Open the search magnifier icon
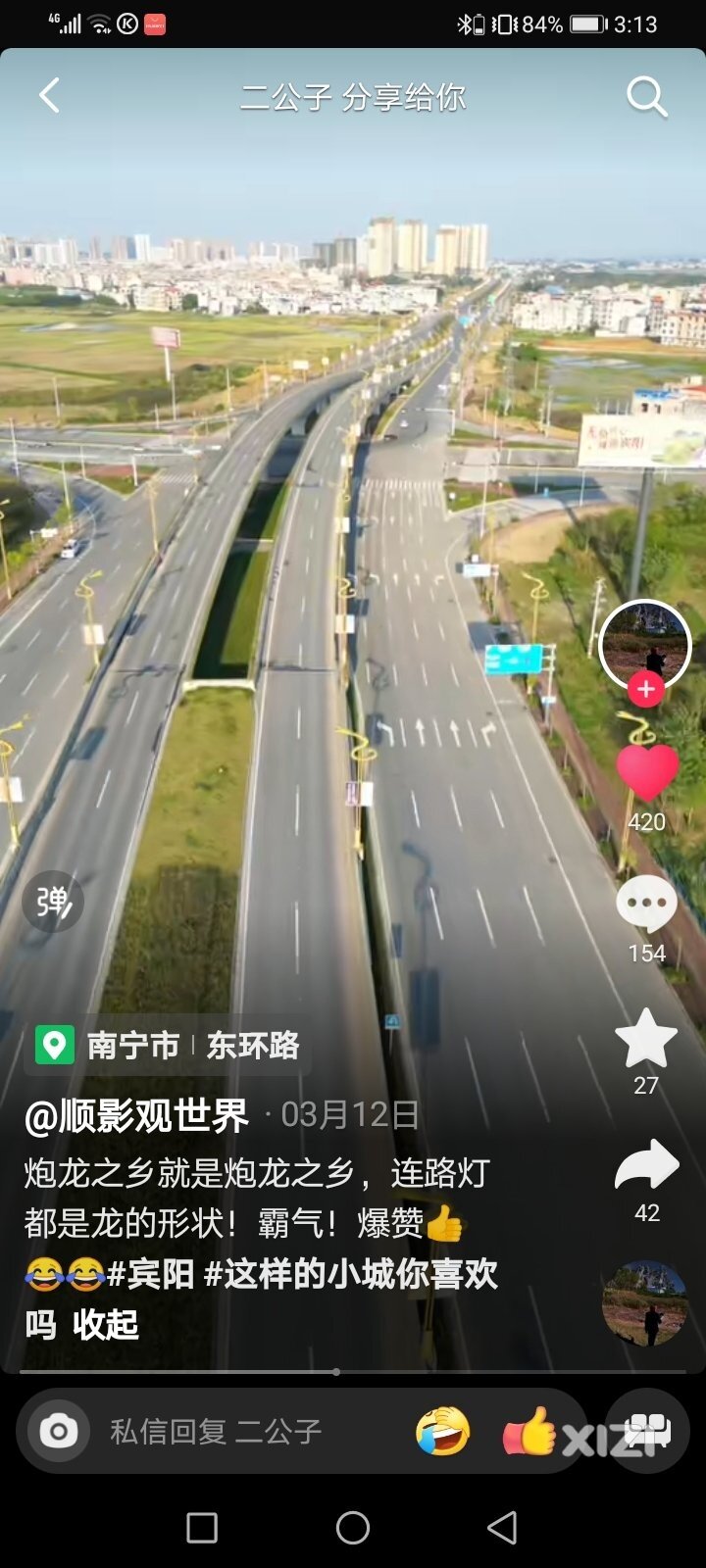 coord(646,96)
